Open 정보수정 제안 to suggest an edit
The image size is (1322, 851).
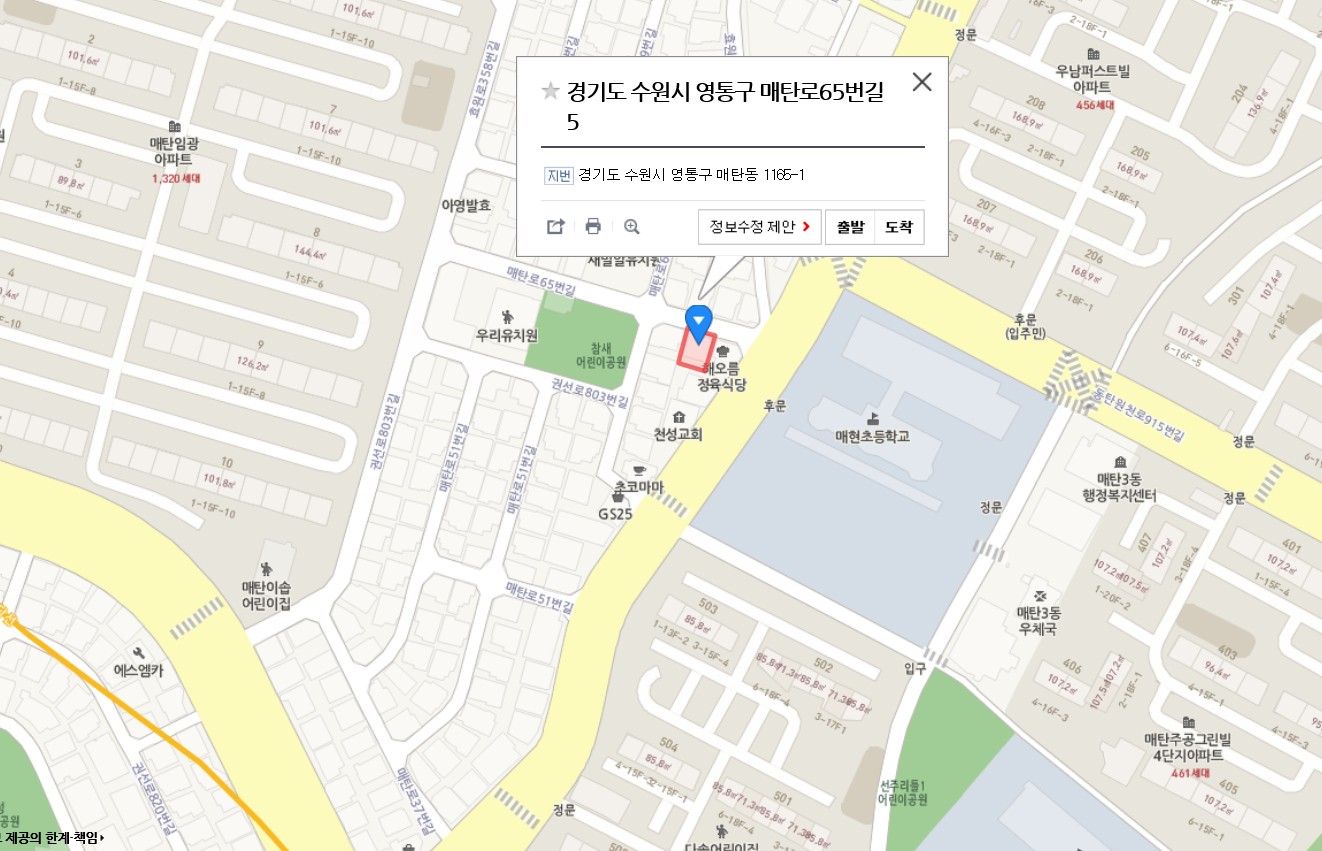pos(759,227)
